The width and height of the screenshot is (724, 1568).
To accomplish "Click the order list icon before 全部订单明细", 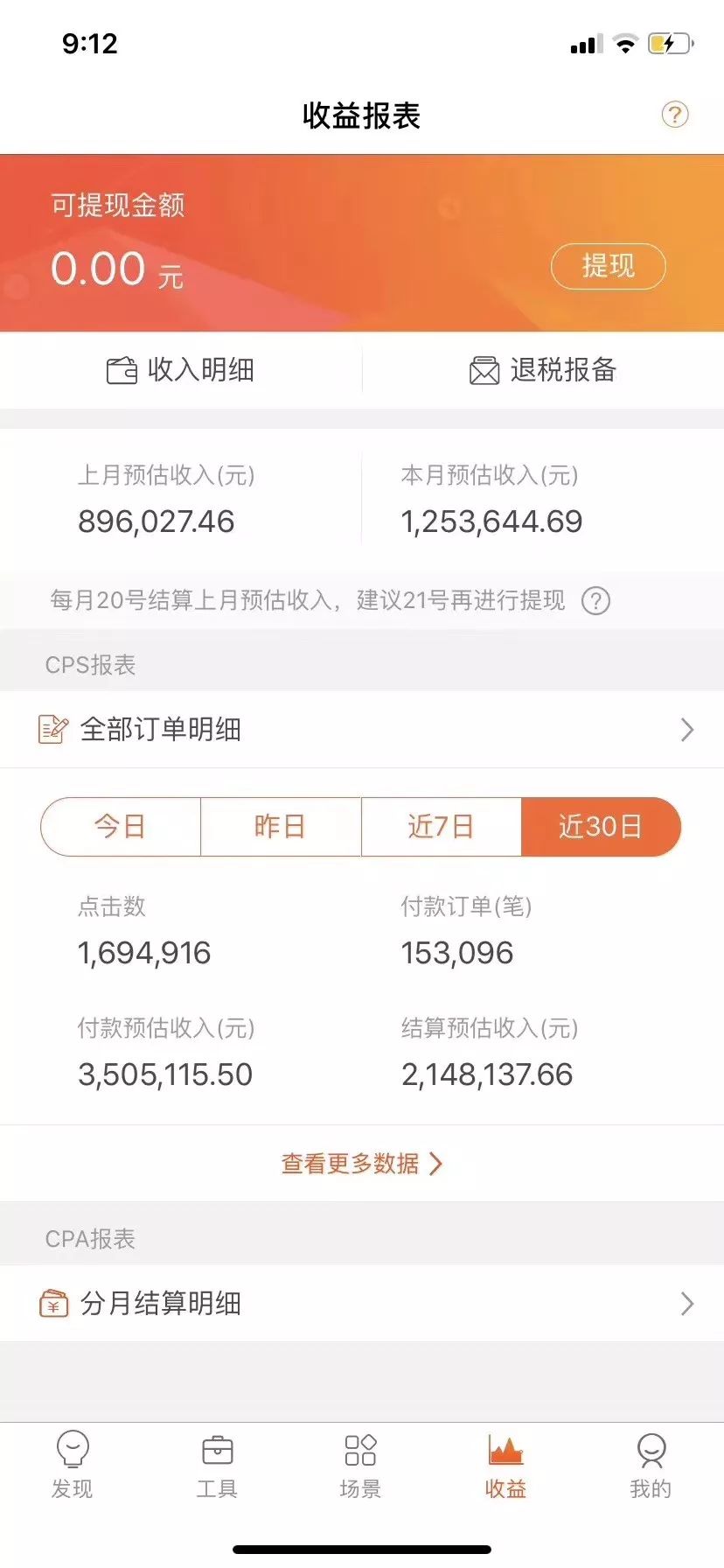I will (52, 729).
